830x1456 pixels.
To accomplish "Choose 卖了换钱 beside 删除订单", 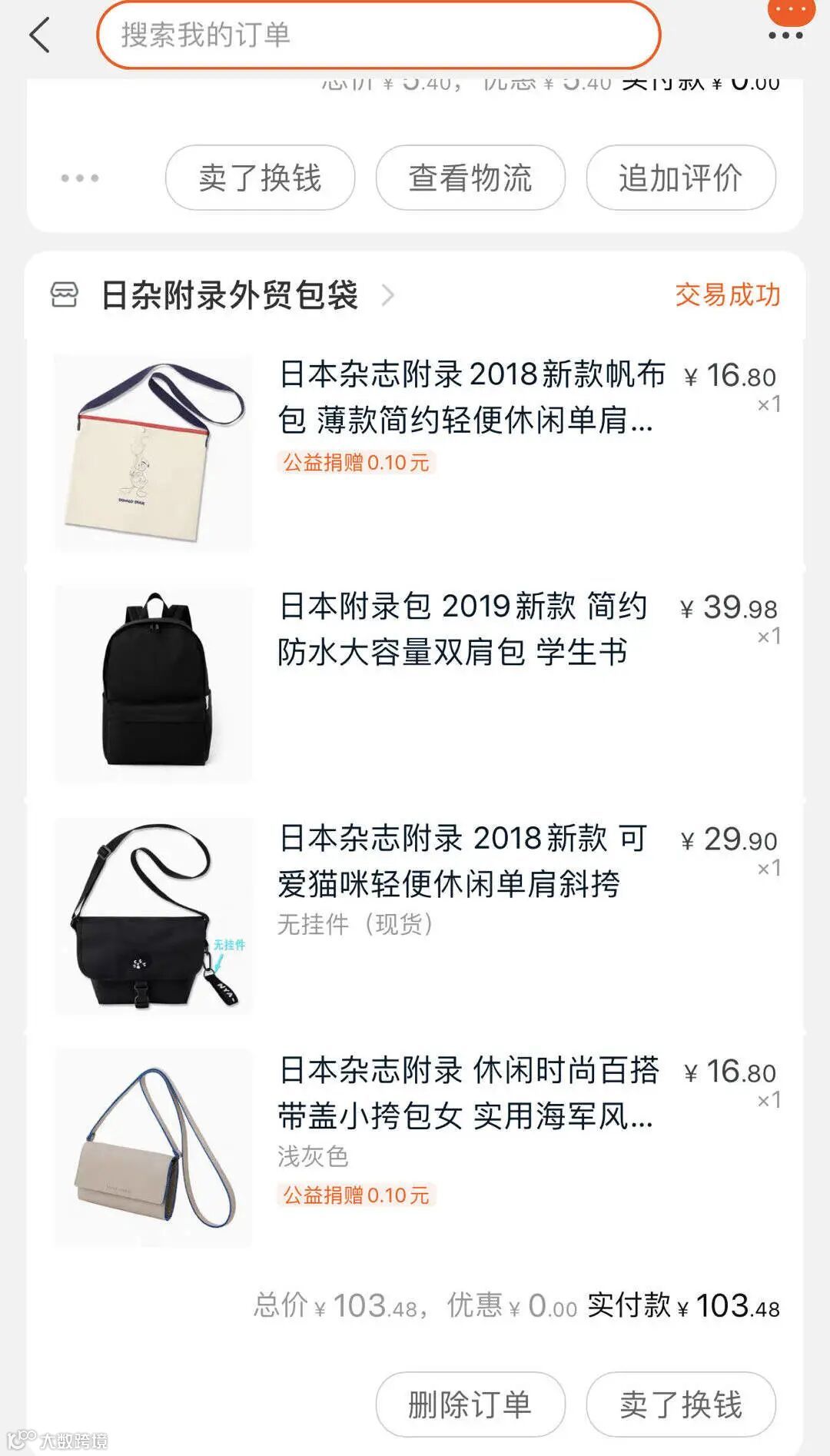I will pos(681,1404).
